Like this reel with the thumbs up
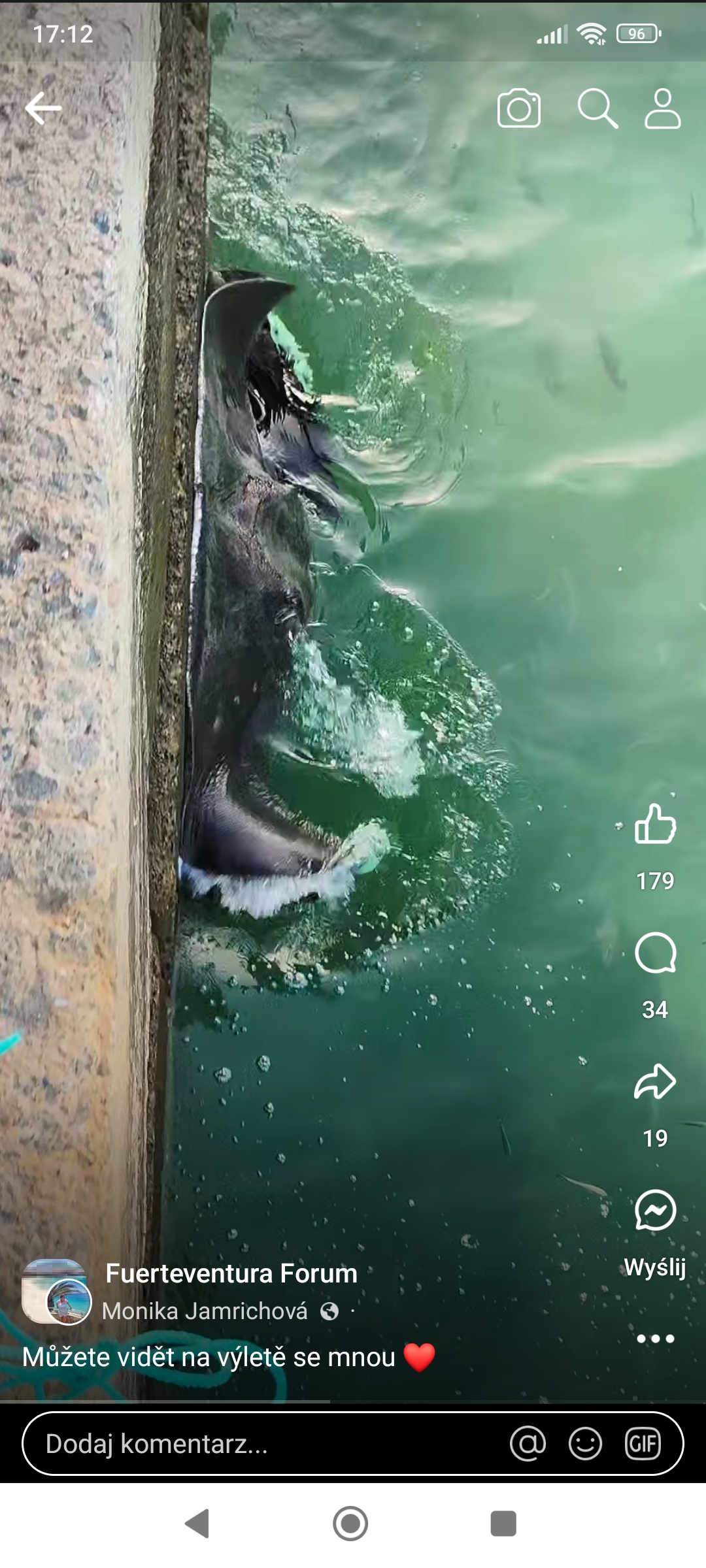The height and width of the screenshot is (1568, 706). pos(655,825)
